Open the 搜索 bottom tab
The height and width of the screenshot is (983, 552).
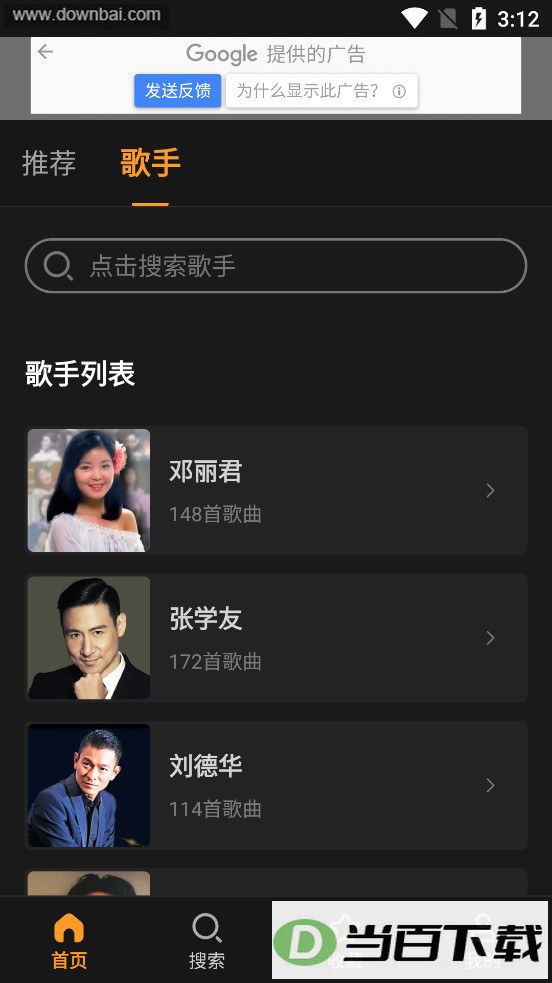coord(207,940)
